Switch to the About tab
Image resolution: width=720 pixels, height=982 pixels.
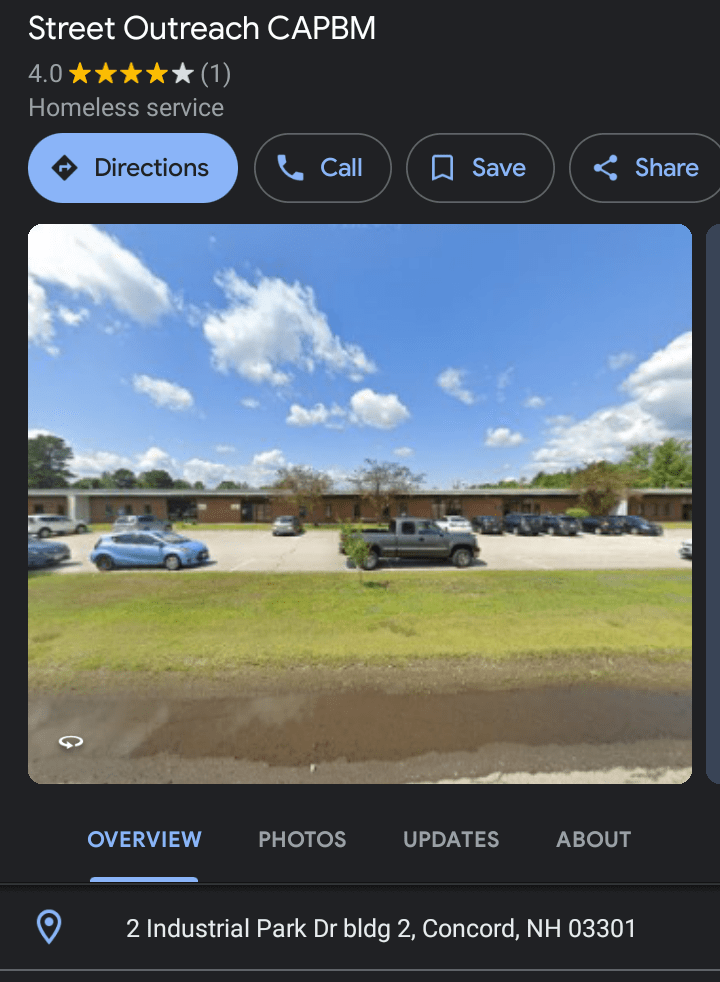(x=593, y=839)
